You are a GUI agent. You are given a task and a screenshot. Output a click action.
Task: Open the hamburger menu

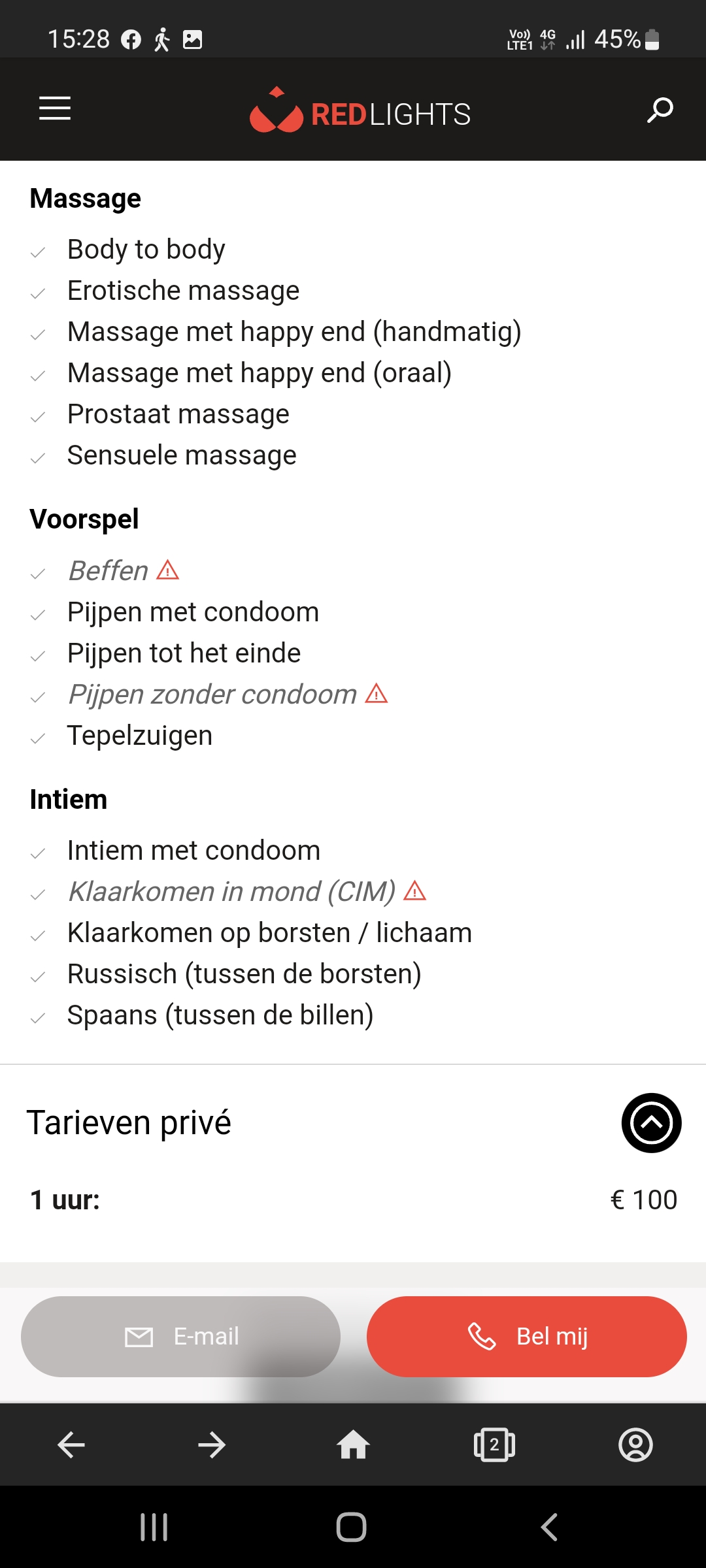pyautogui.click(x=55, y=108)
